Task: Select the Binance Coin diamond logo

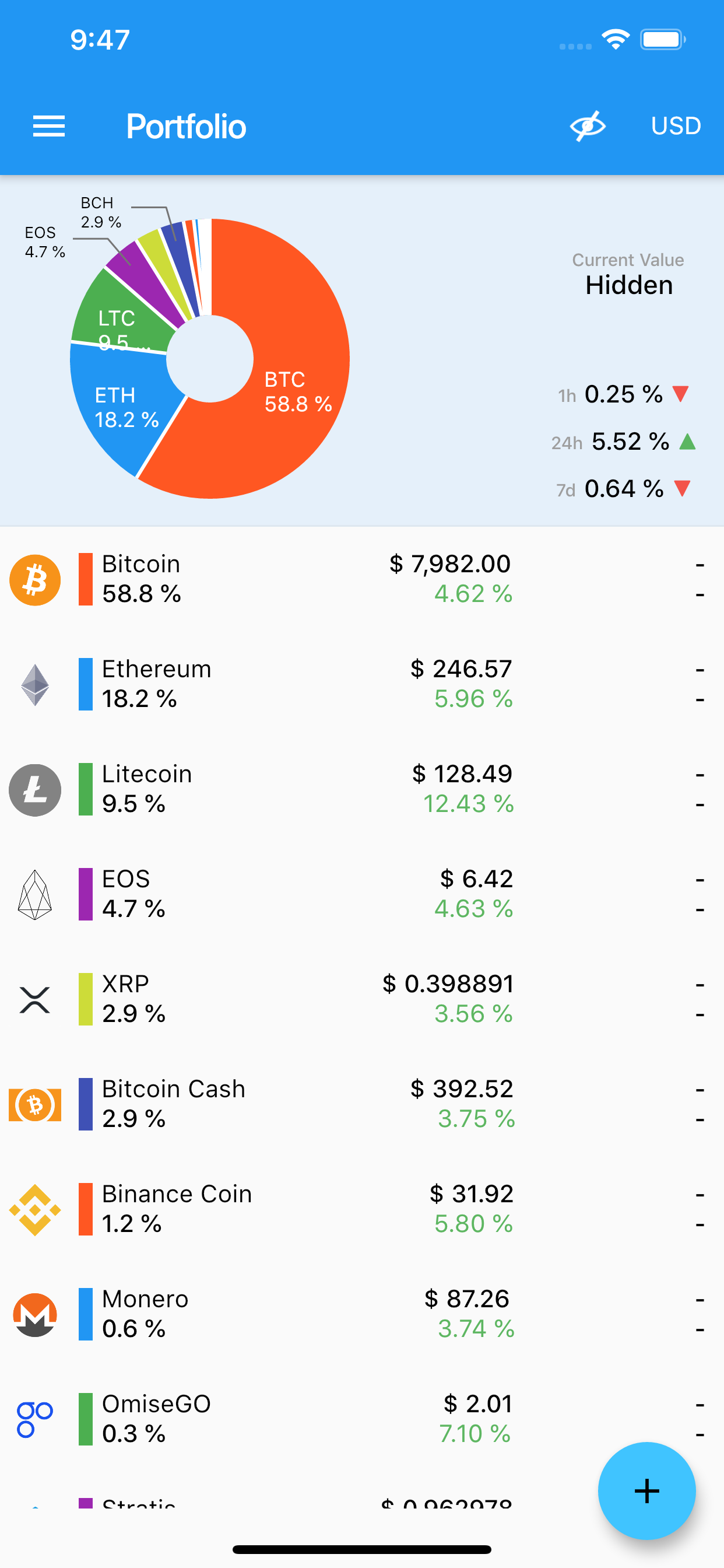Action: (x=34, y=1209)
